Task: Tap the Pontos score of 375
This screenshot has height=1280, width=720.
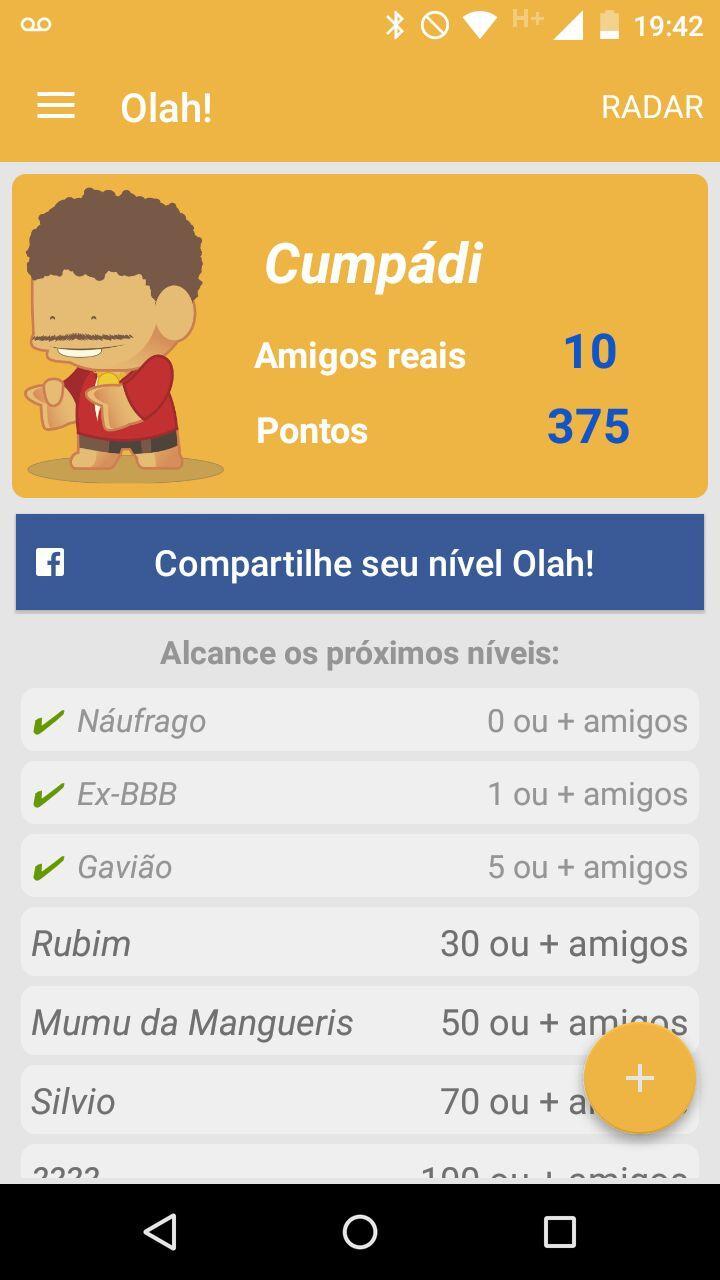Action: point(588,428)
